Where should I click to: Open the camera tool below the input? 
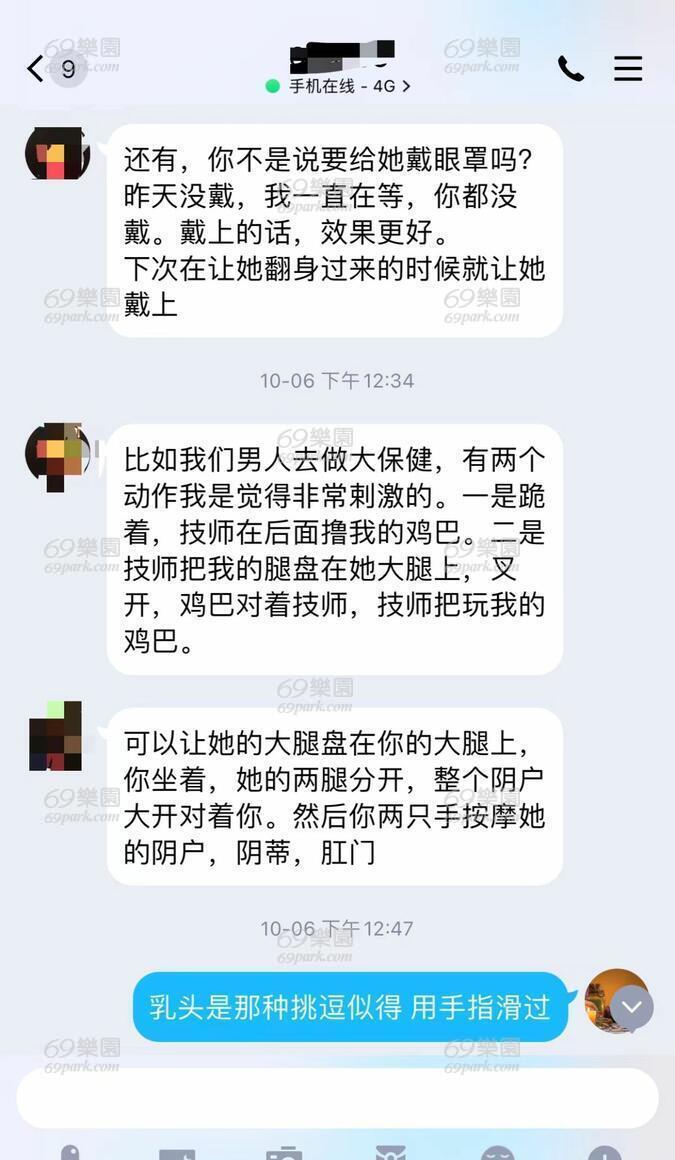coord(284,1151)
